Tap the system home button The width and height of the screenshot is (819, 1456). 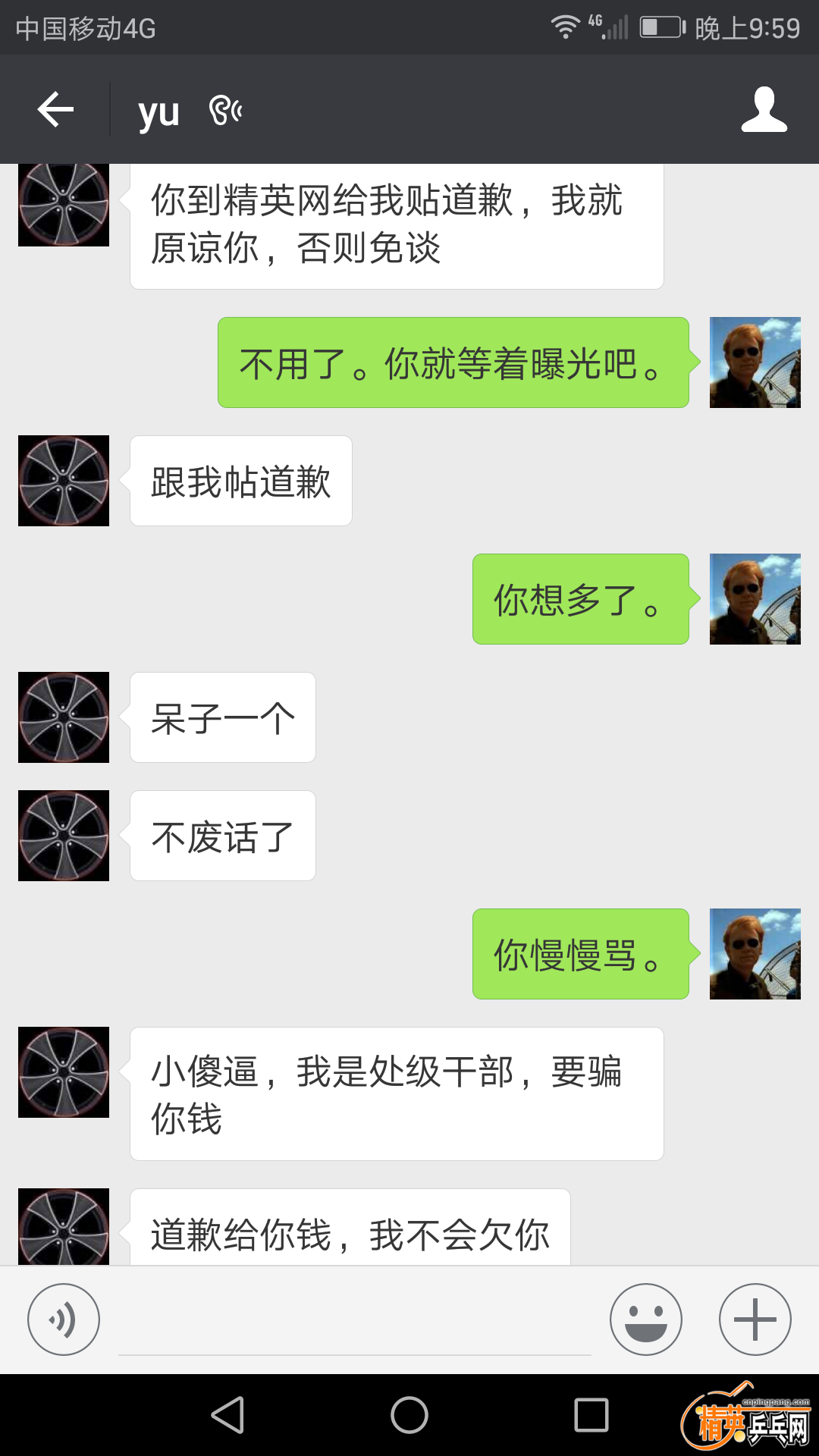pos(409,1415)
